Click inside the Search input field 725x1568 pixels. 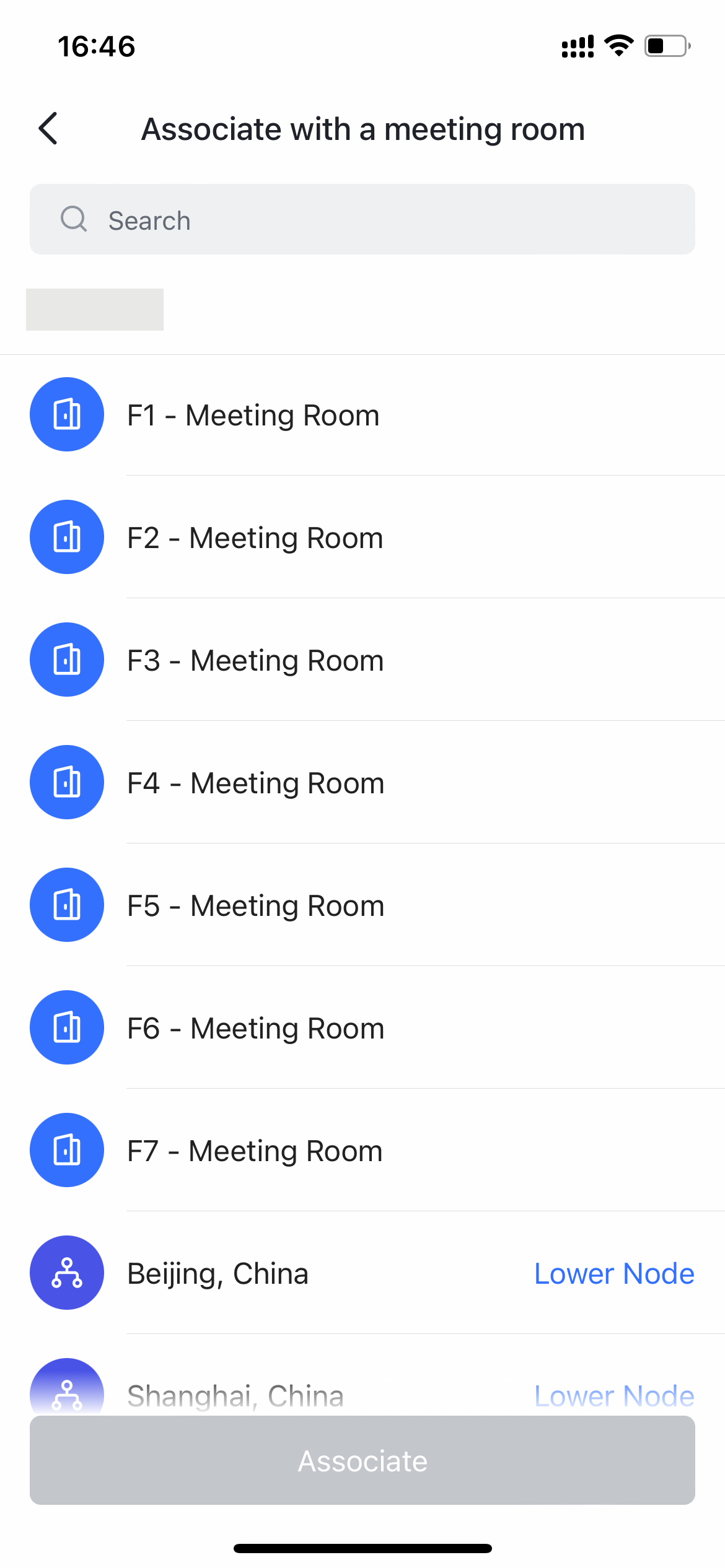coord(362,219)
